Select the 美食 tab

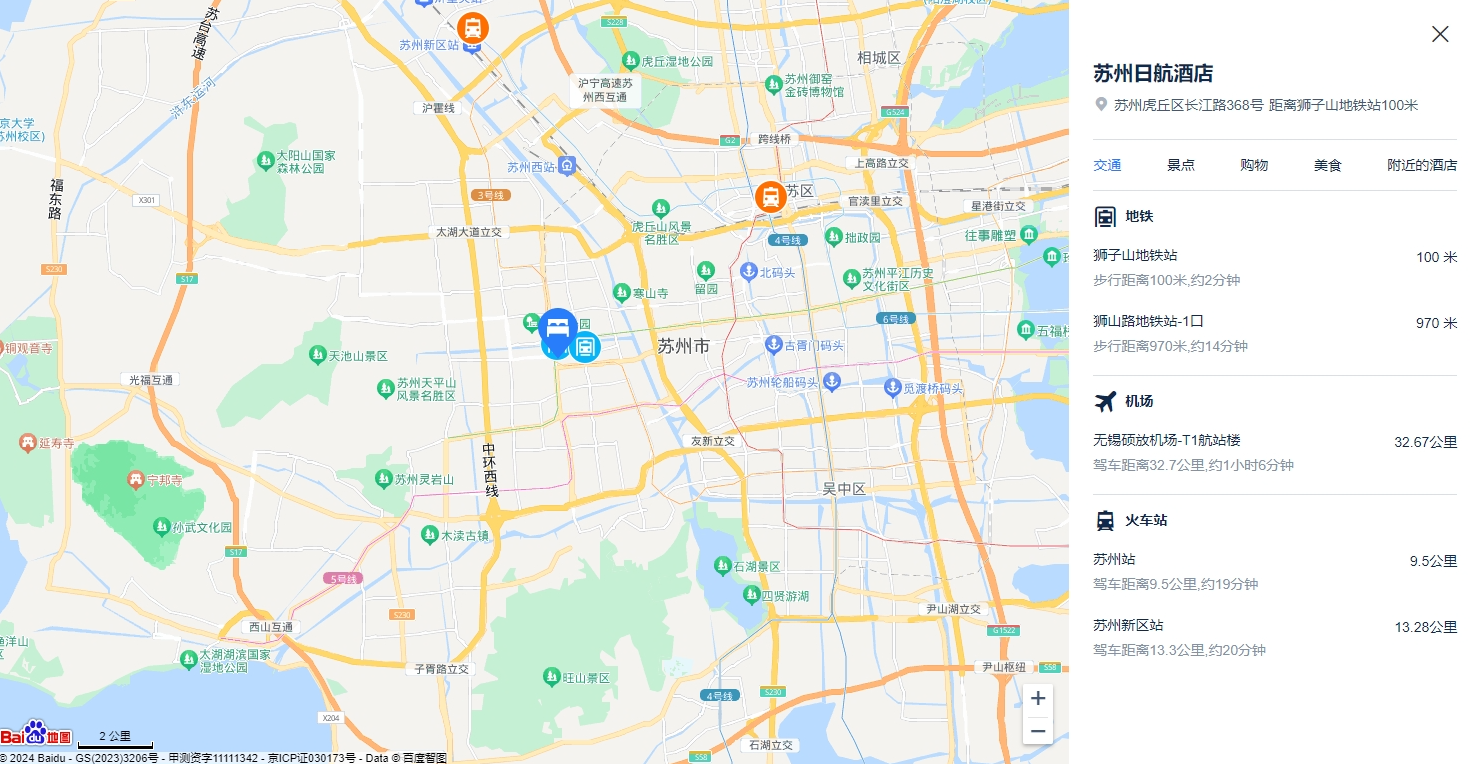pos(1327,165)
